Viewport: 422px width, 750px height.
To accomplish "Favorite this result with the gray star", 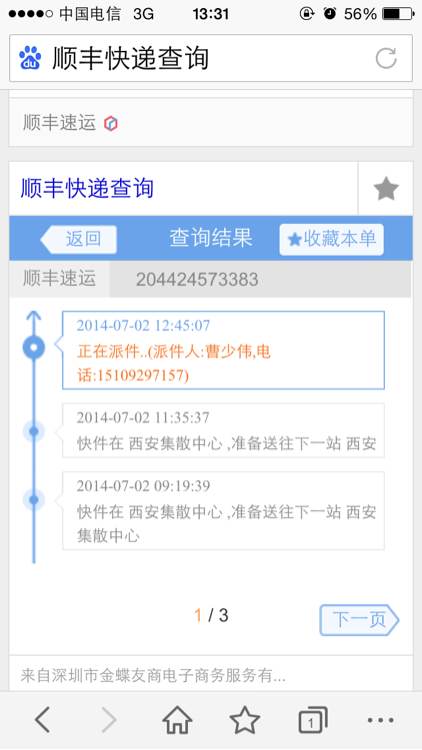I will pyautogui.click(x=386, y=188).
